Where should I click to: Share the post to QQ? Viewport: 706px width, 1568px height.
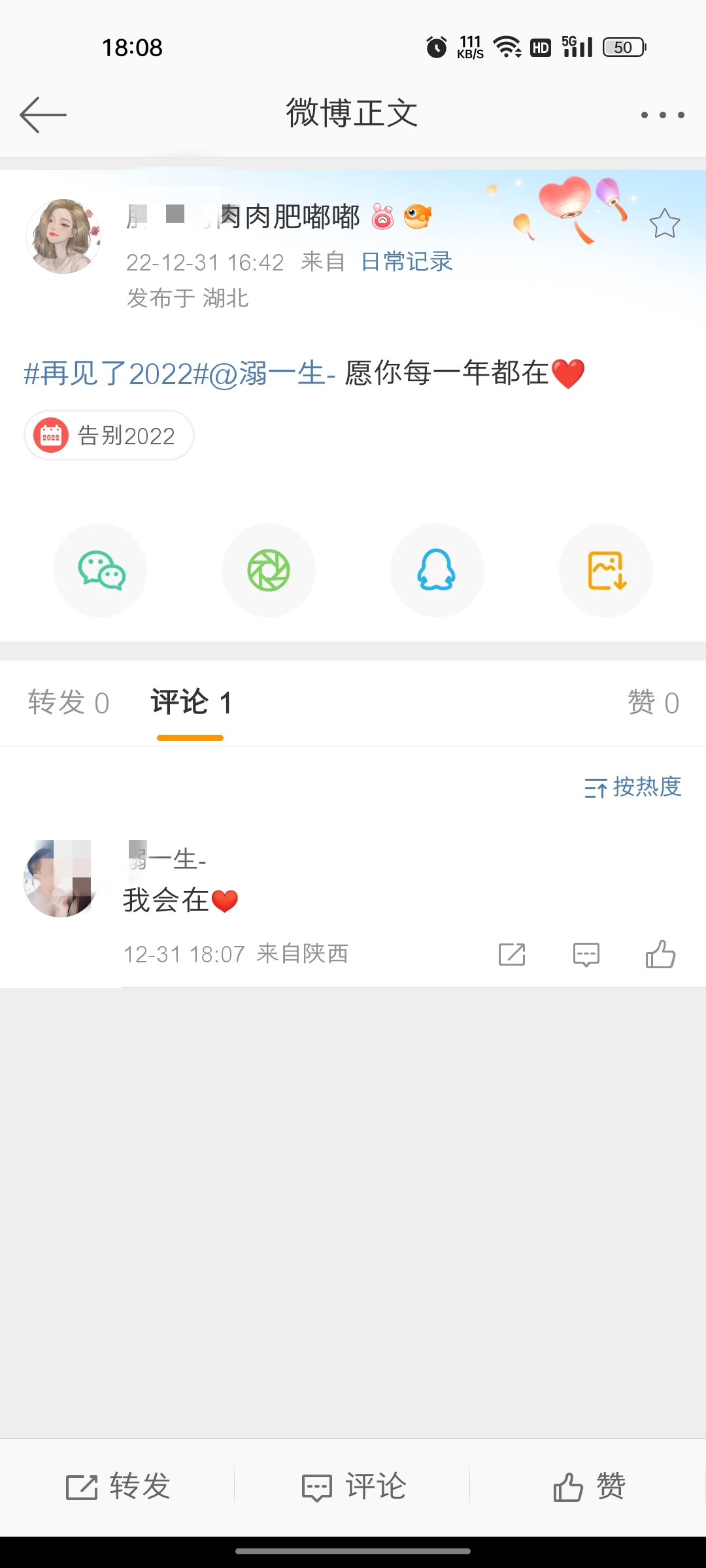tap(437, 570)
